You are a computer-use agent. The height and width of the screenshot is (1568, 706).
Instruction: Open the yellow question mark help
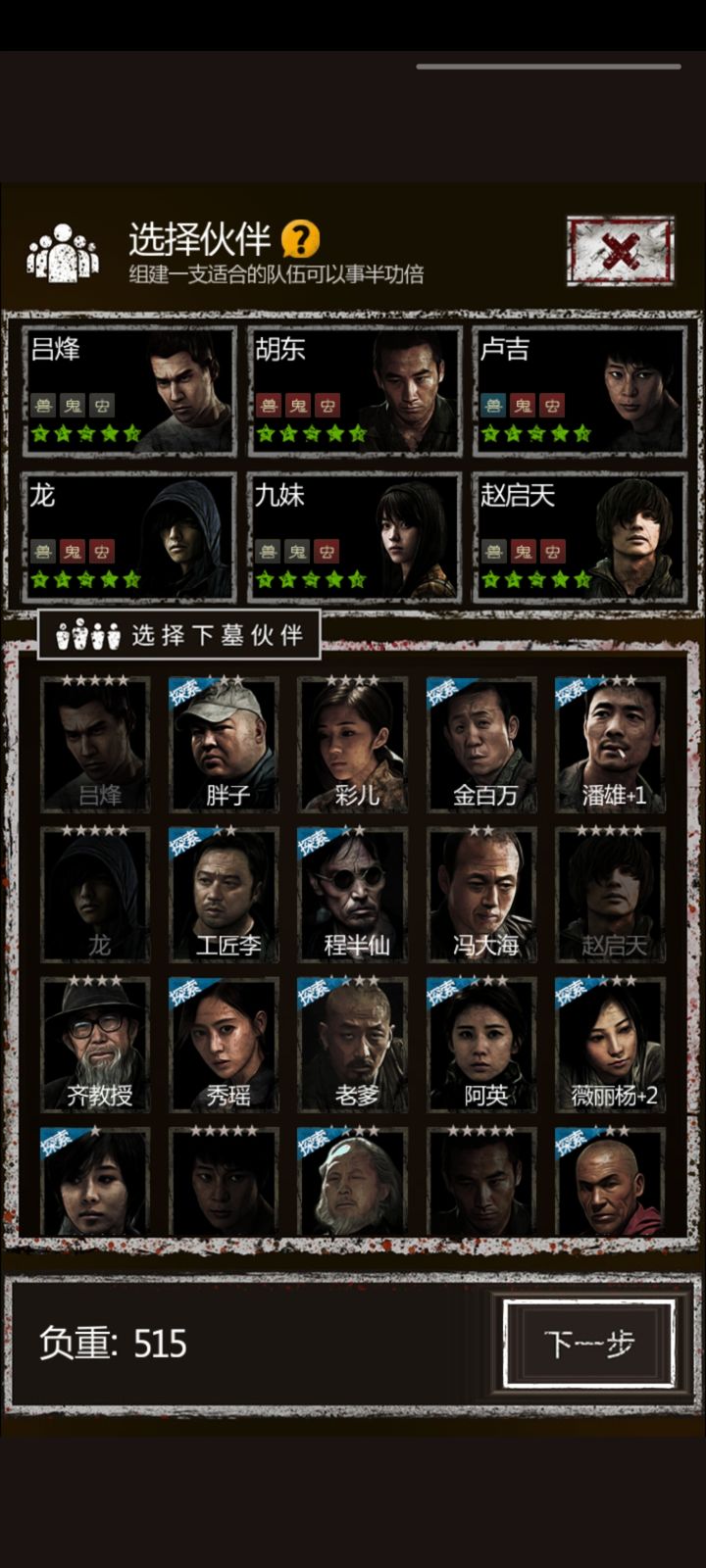[x=300, y=238]
